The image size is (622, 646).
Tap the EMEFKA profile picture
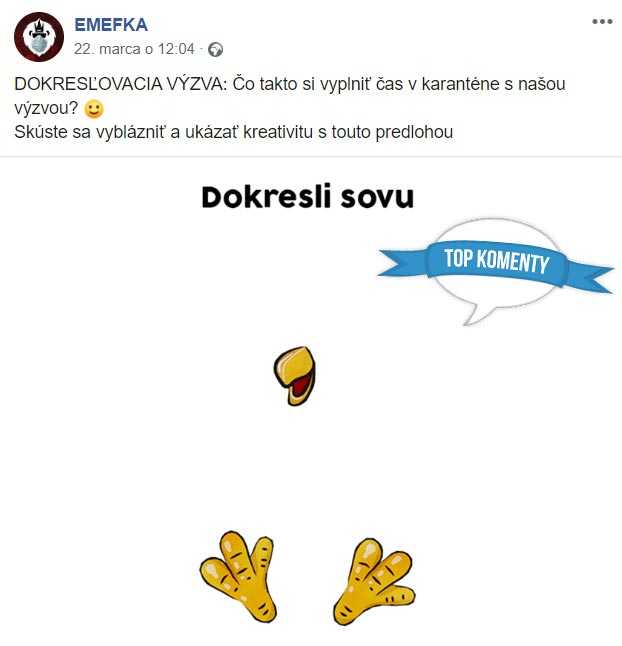[38, 37]
